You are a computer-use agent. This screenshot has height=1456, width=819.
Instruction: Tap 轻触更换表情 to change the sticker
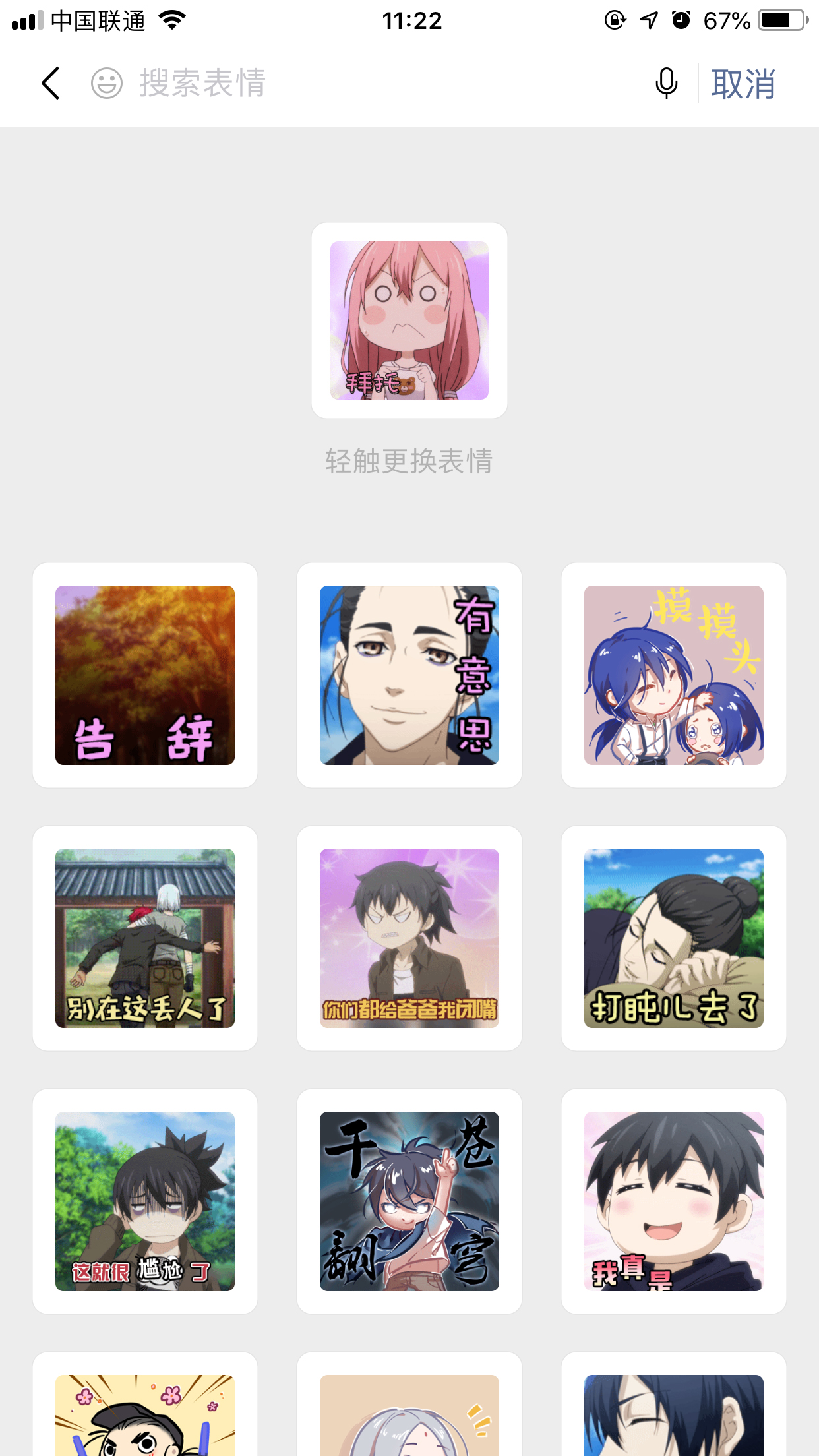pyautogui.click(x=409, y=462)
